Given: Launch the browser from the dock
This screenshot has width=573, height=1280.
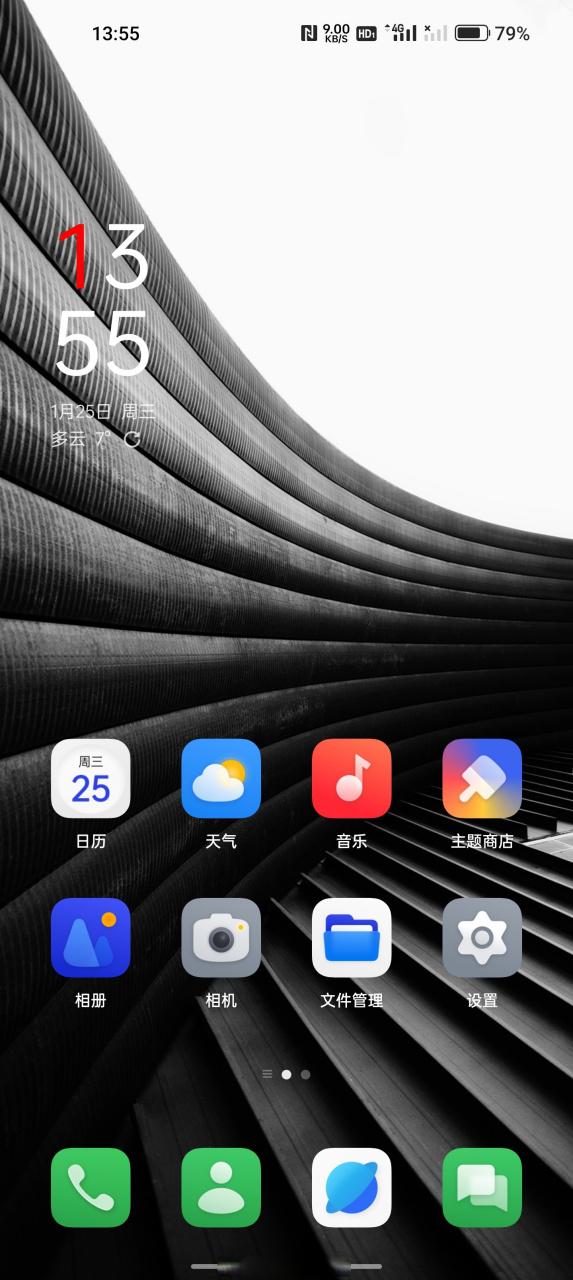Looking at the screenshot, I should point(352,1187).
